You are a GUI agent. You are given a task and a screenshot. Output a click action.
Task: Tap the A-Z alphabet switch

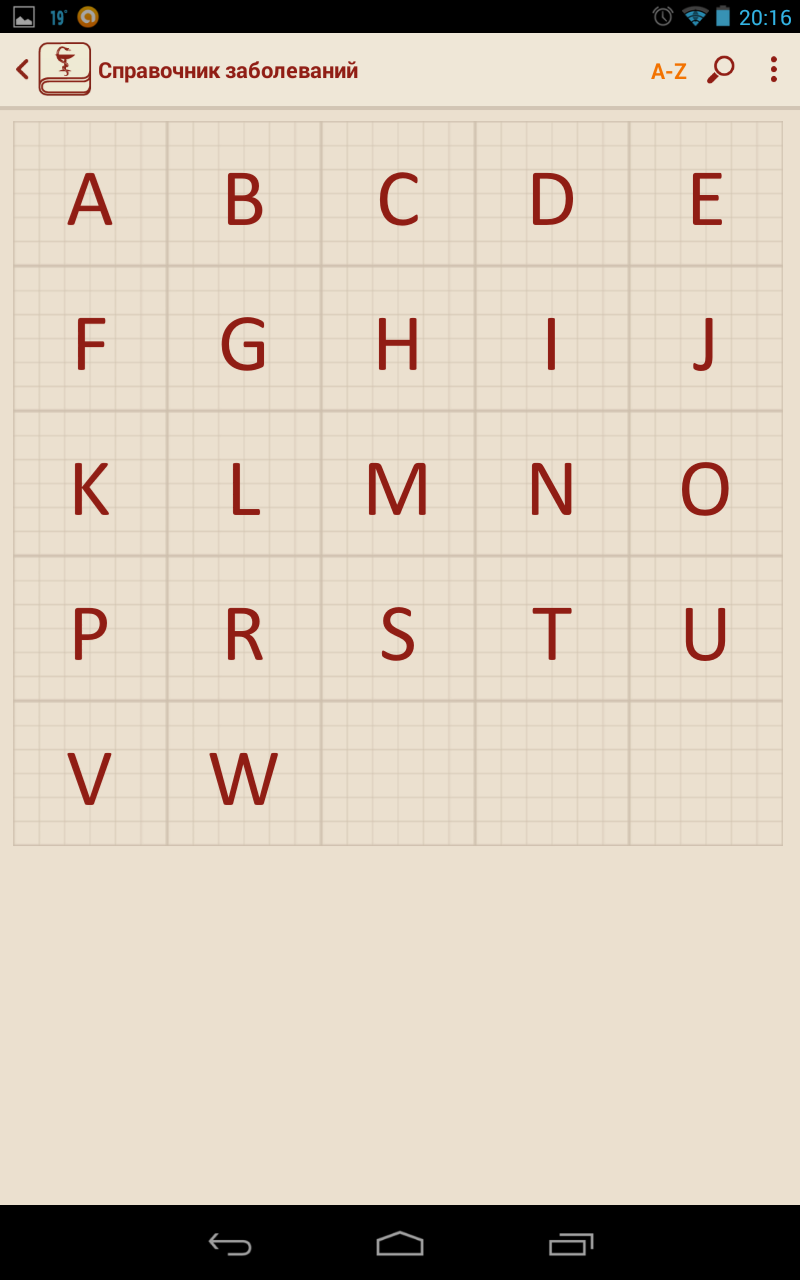(x=668, y=71)
